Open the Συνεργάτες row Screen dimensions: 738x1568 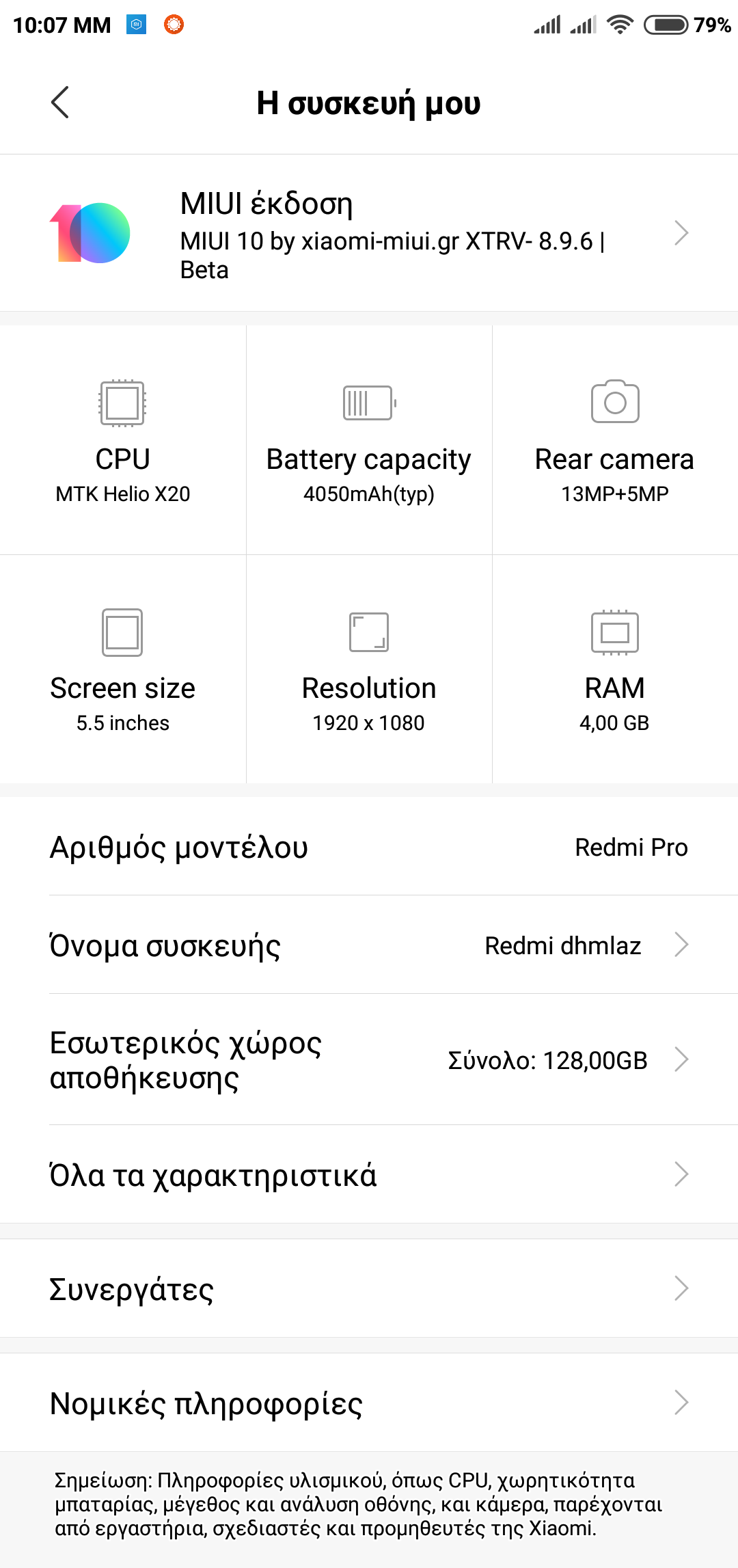[x=369, y=1288]
